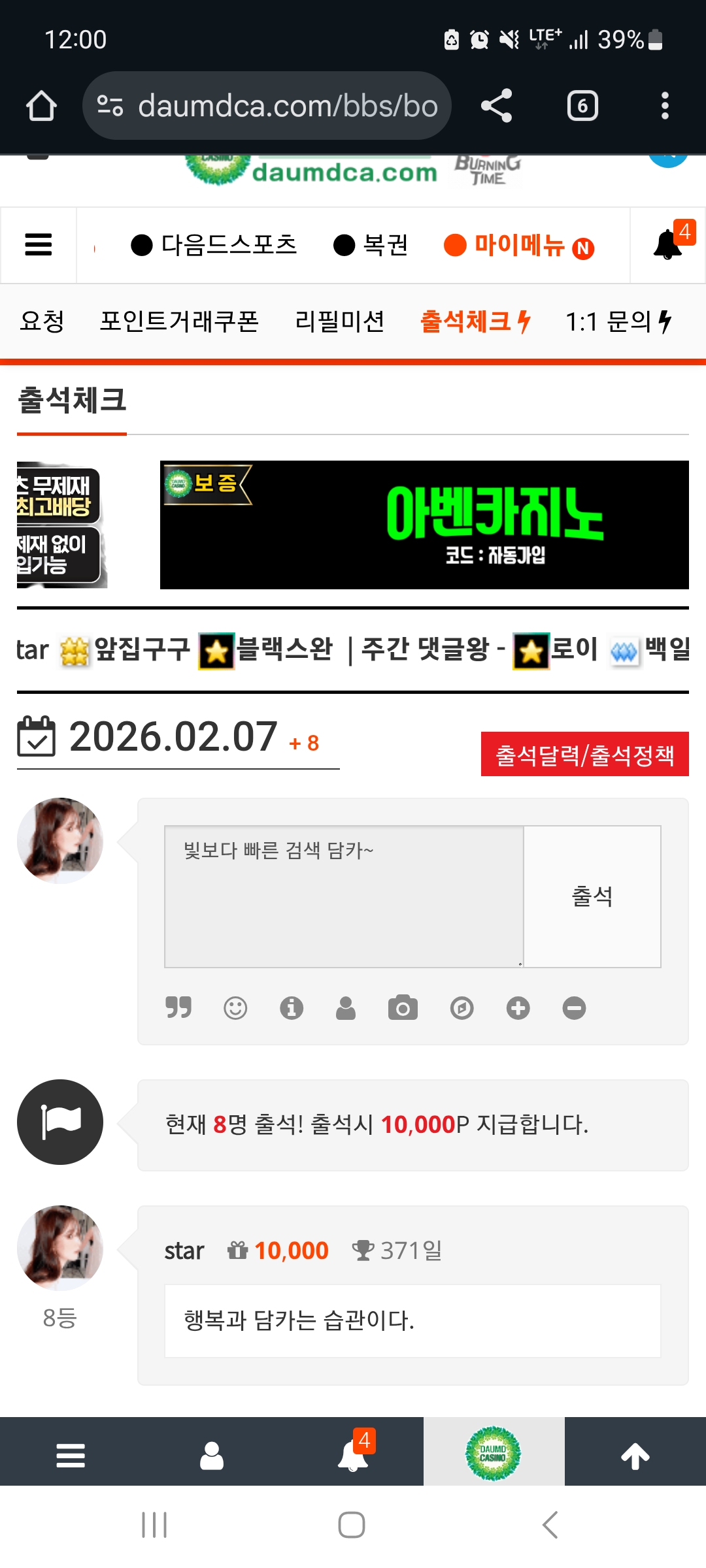Tap the daumdca.com address bar

pyautogui.click(x=275, y=106)
